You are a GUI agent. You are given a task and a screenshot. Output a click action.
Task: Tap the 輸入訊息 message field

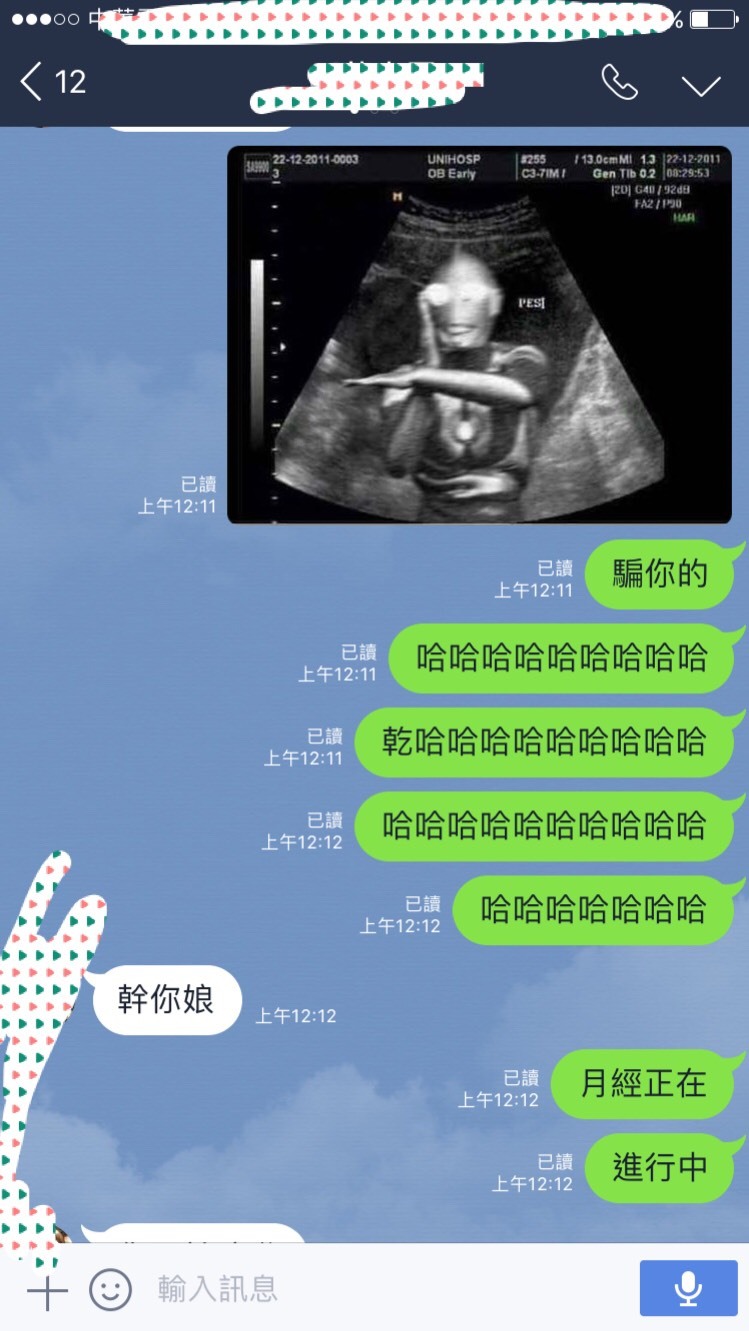[380, 1290]
